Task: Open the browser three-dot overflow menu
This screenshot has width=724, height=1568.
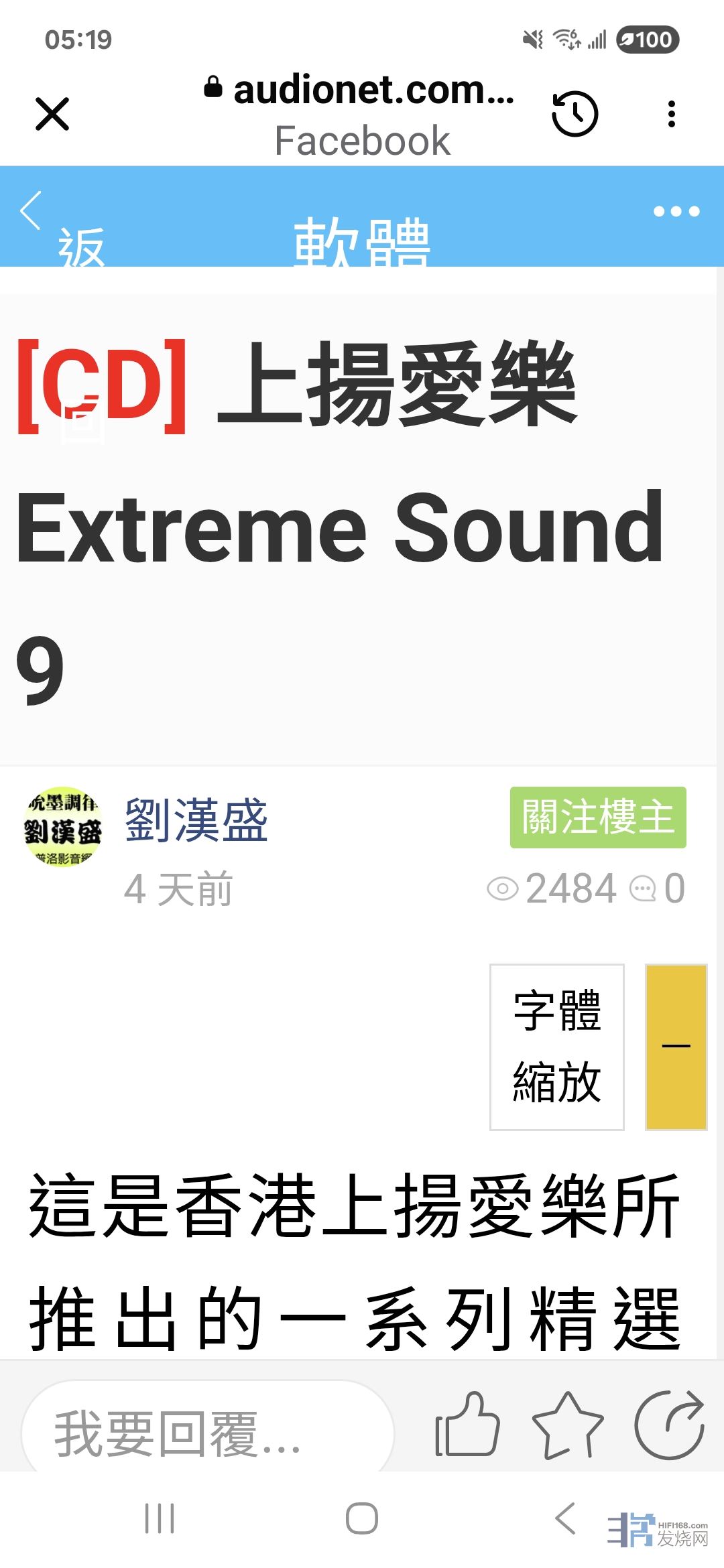Action: point(671,114)
